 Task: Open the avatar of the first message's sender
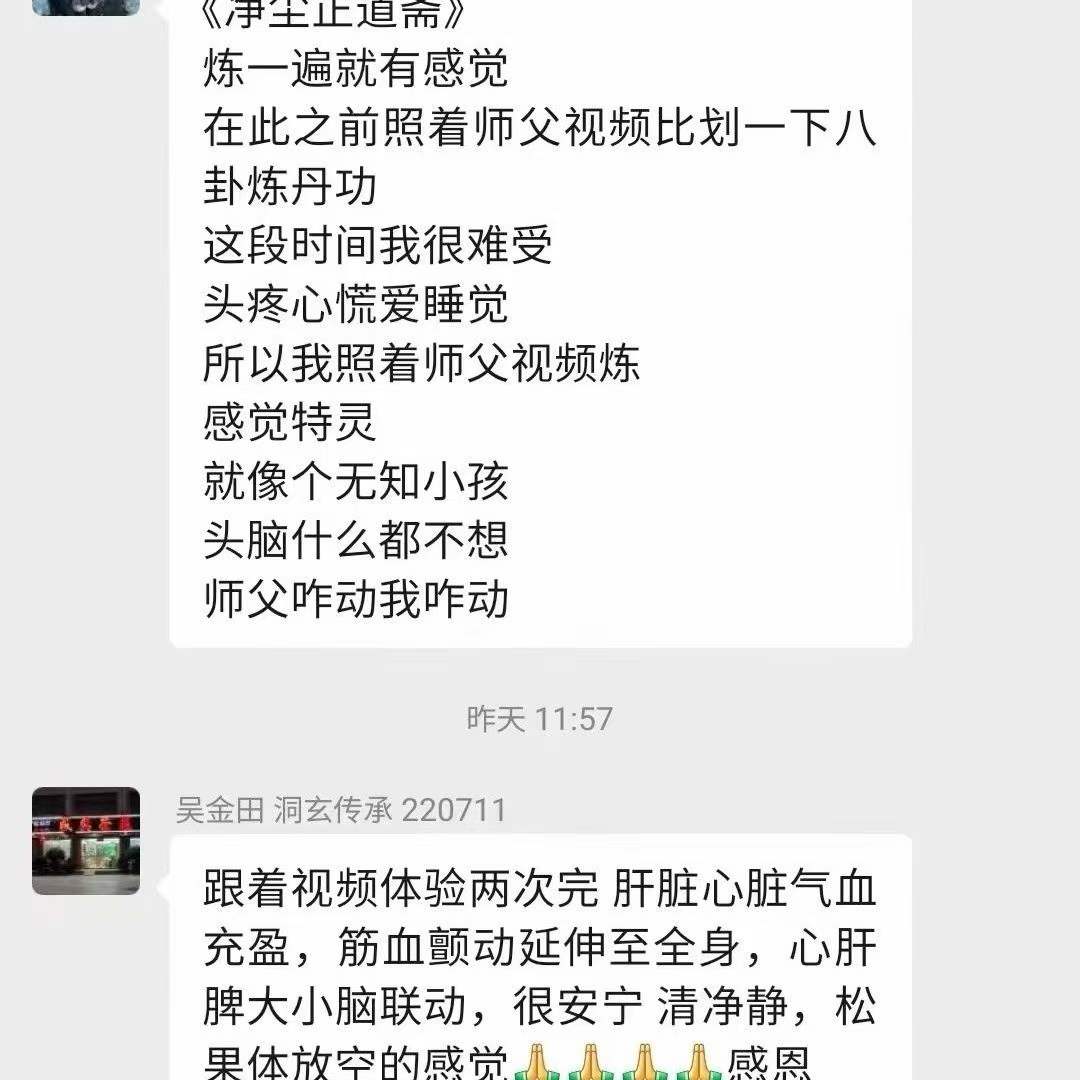(x=86, y=7)
